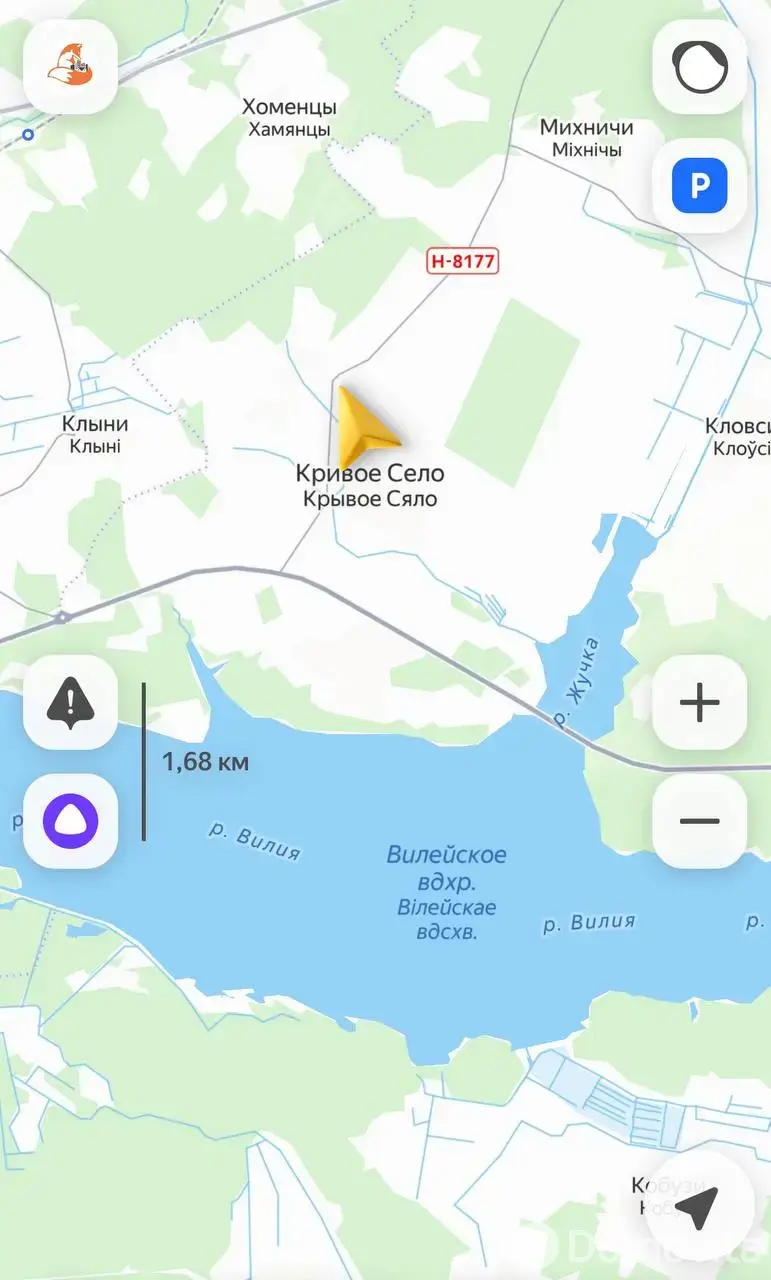Activate the Alice voice assistant icon
The image size is (771, 1280).
point(69,820)
